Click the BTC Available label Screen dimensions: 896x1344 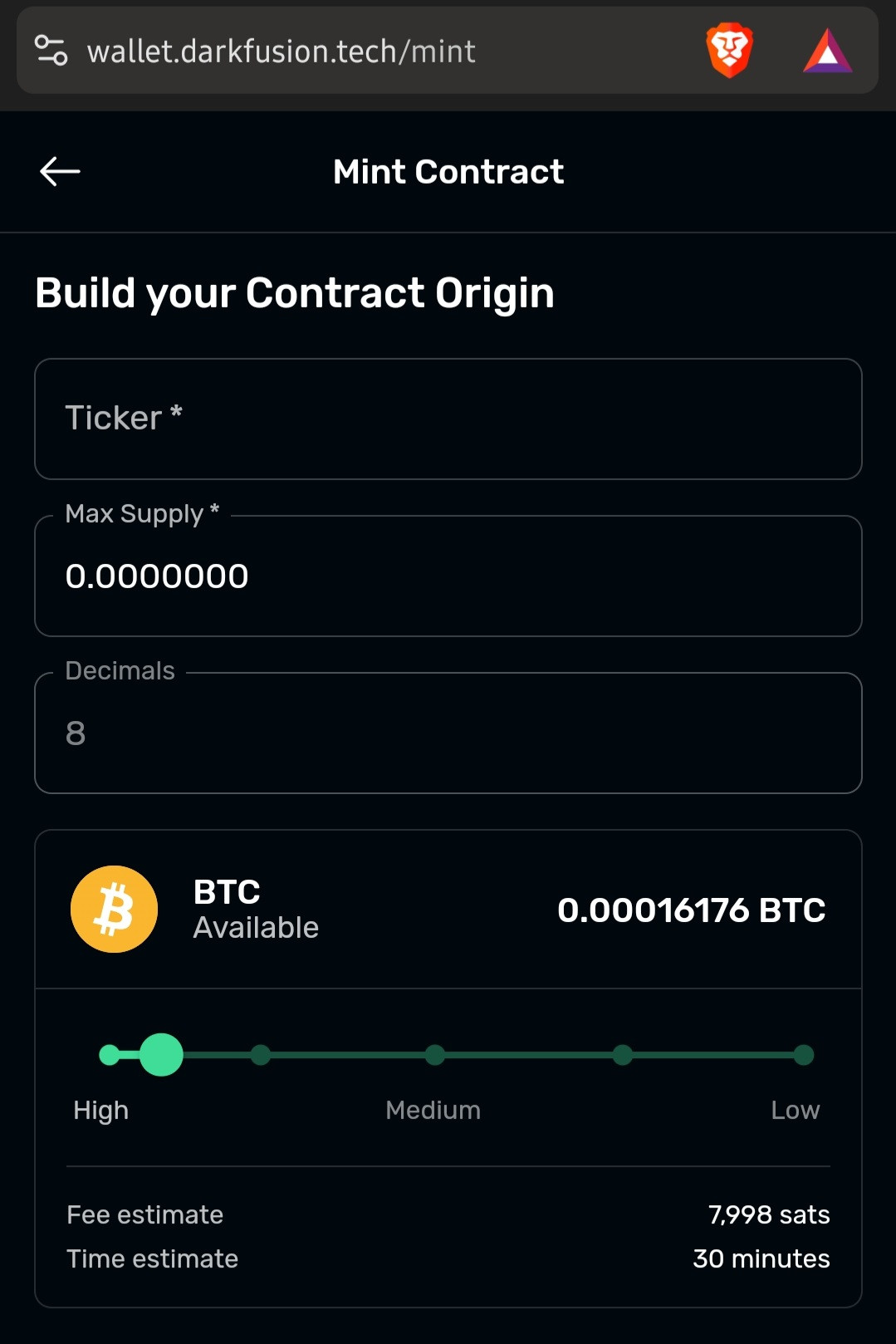pyautogui.click(x=255, y=927)
